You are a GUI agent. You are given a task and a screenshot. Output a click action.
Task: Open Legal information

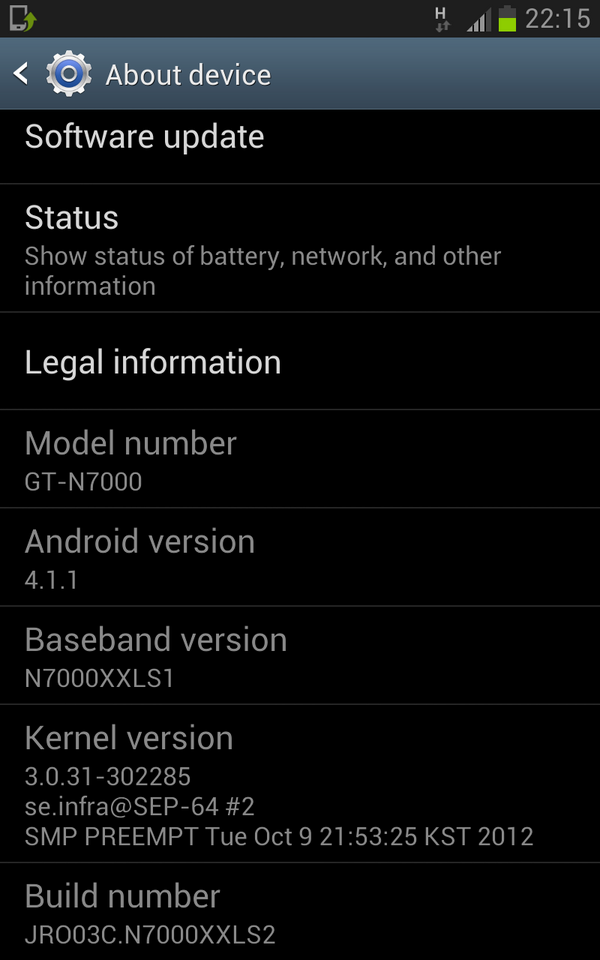pos(300,361)
